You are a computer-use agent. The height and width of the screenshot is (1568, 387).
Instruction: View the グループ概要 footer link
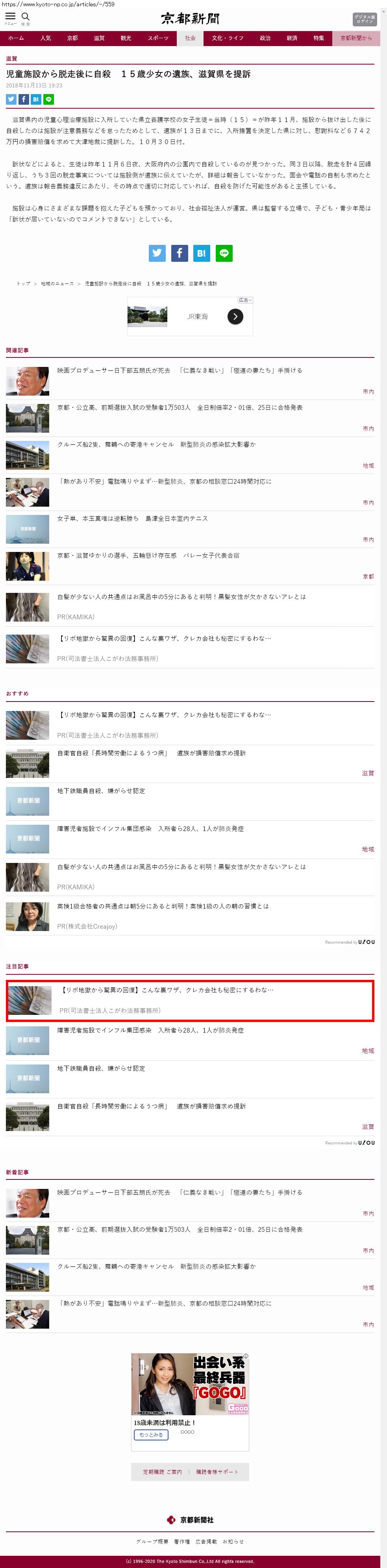pyautogui.click(x=152, y=1541)
